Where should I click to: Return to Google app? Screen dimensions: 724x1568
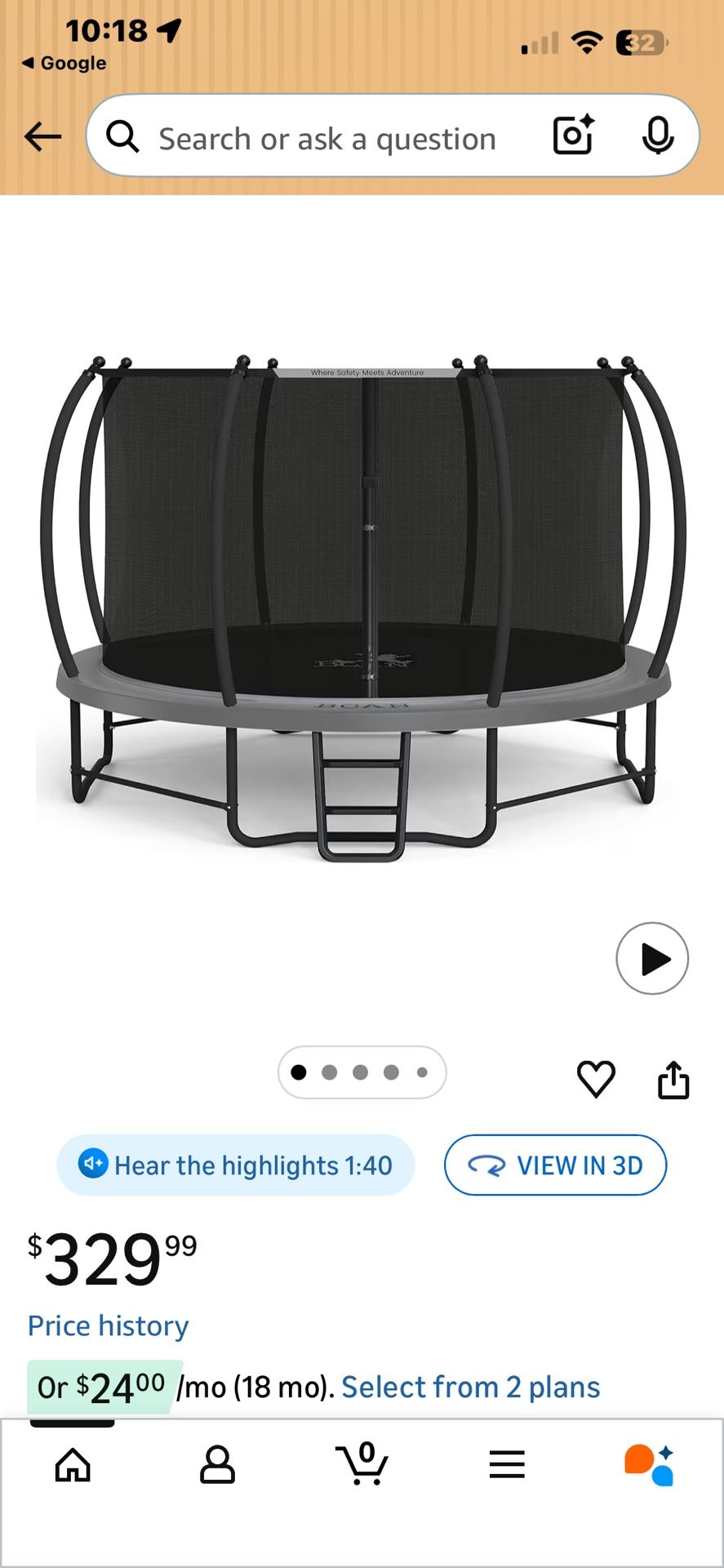point(64,63)
